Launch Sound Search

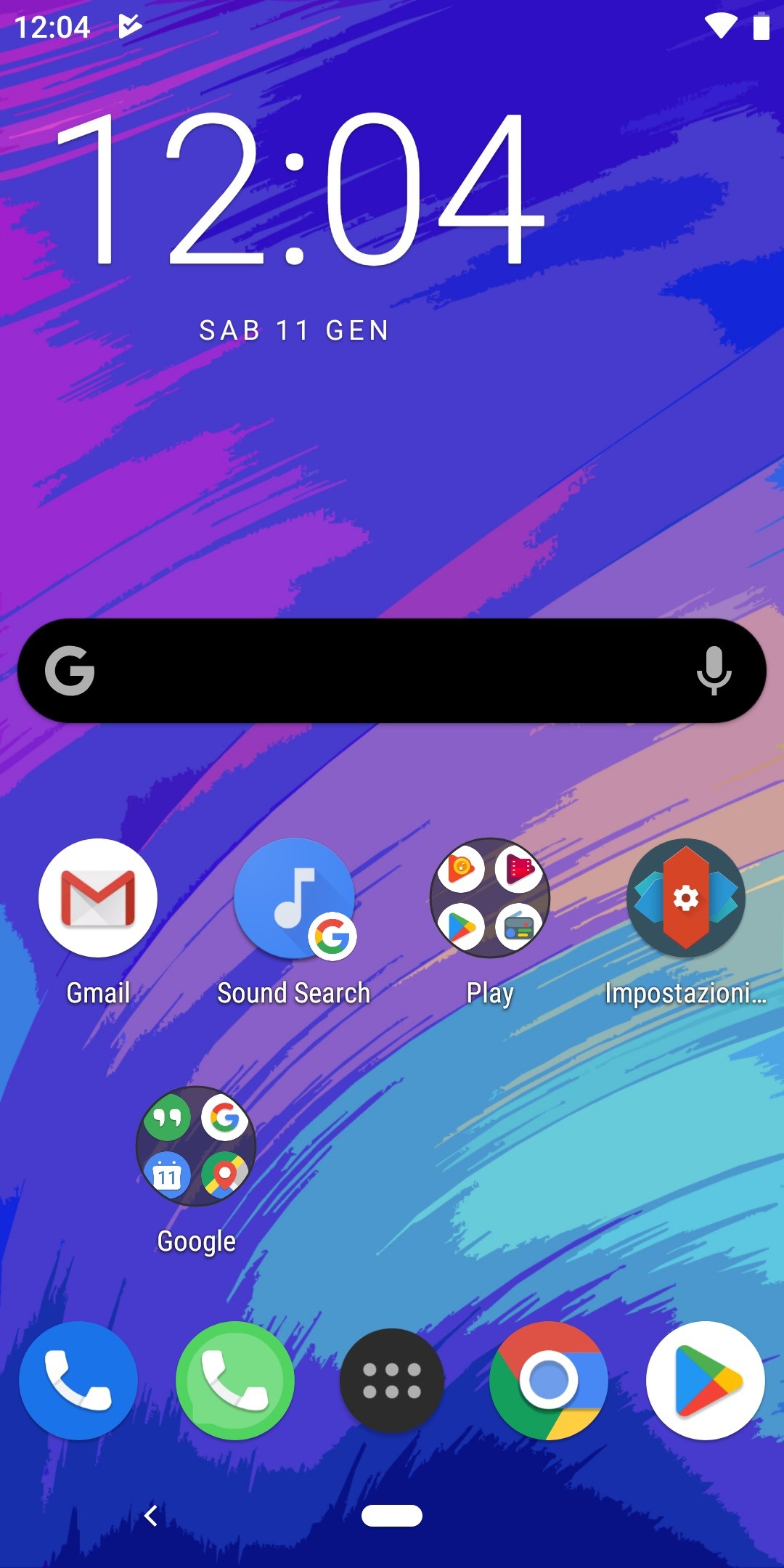click(x=294, y=898)
